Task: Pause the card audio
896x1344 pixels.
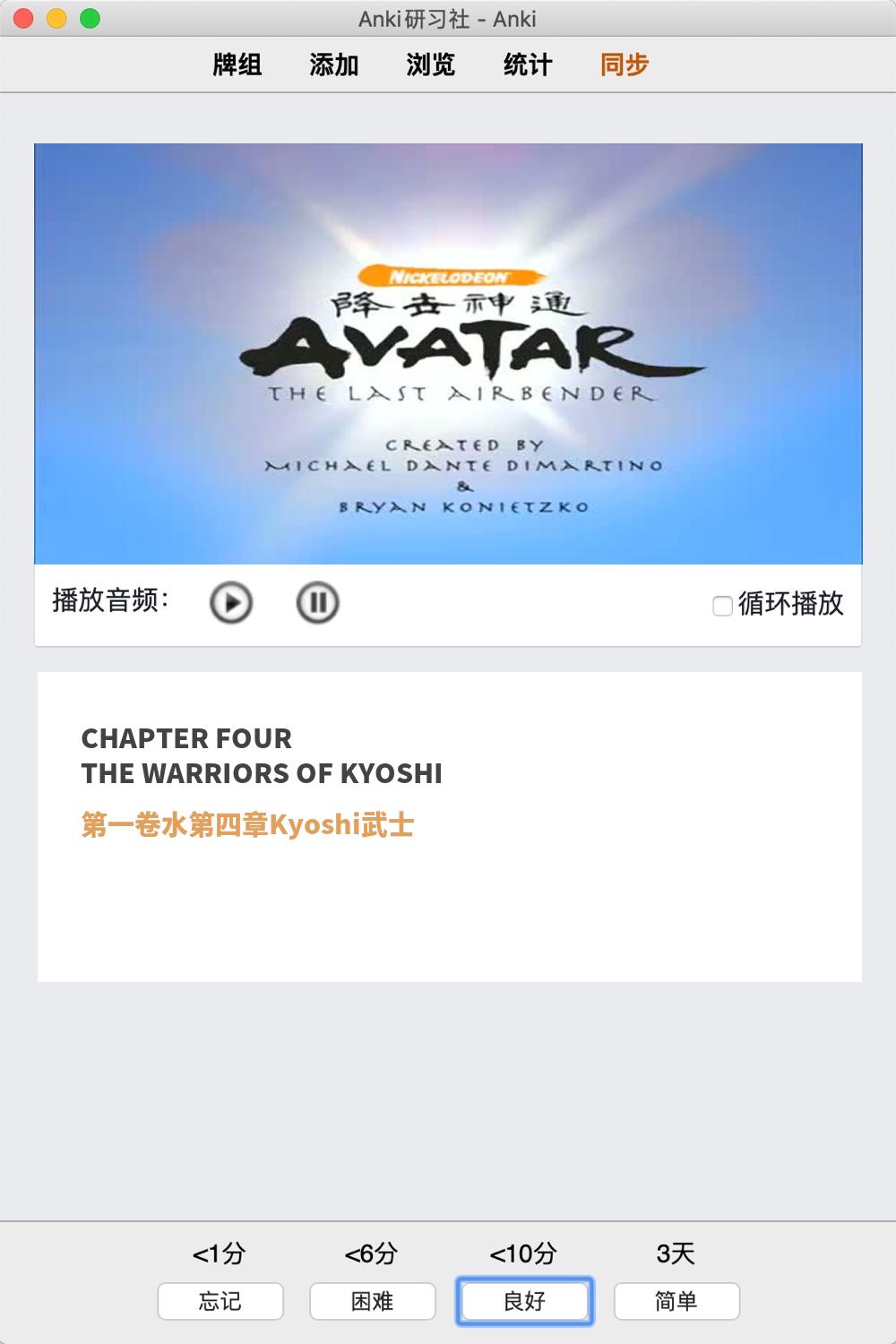Action: pos(317,603)
